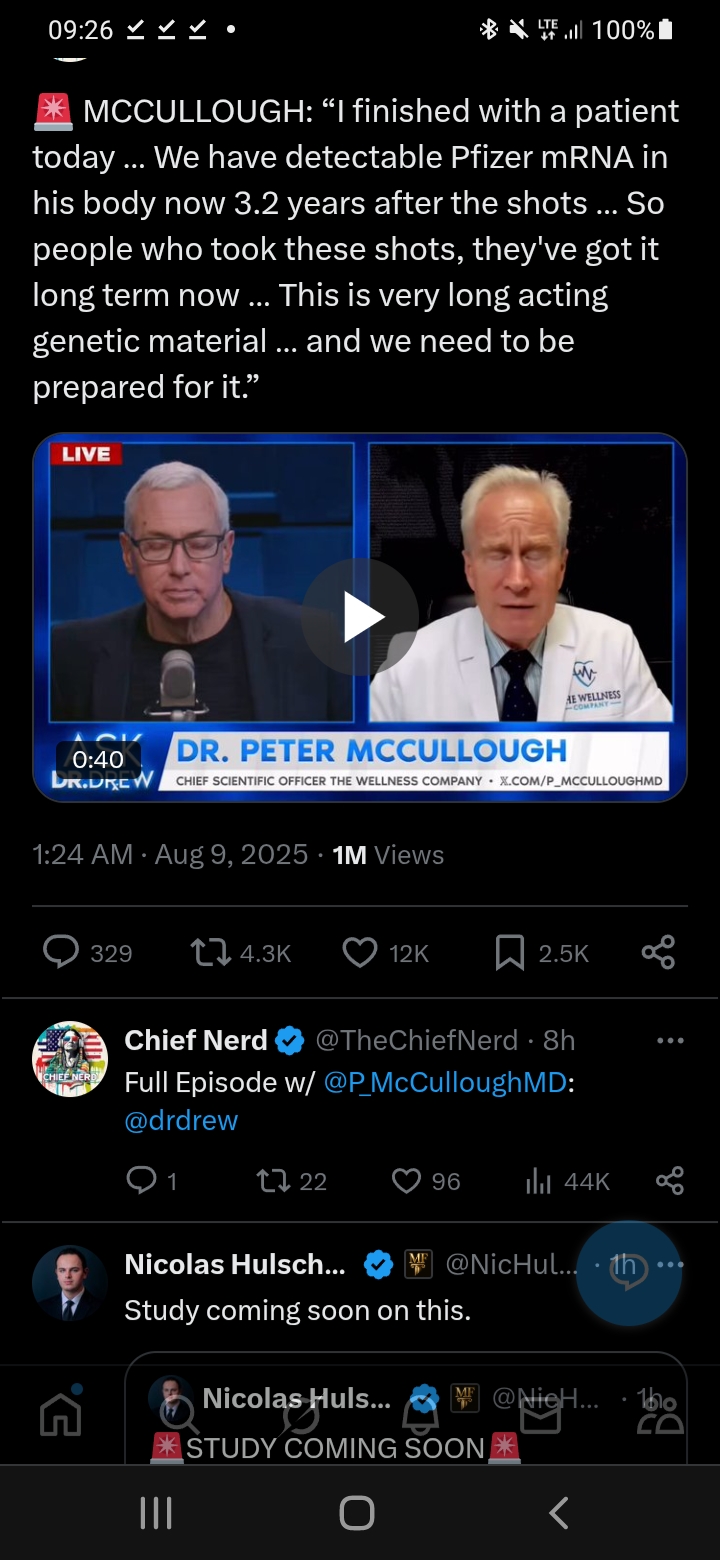Tap the floating reply compose button

(628, 1273)
